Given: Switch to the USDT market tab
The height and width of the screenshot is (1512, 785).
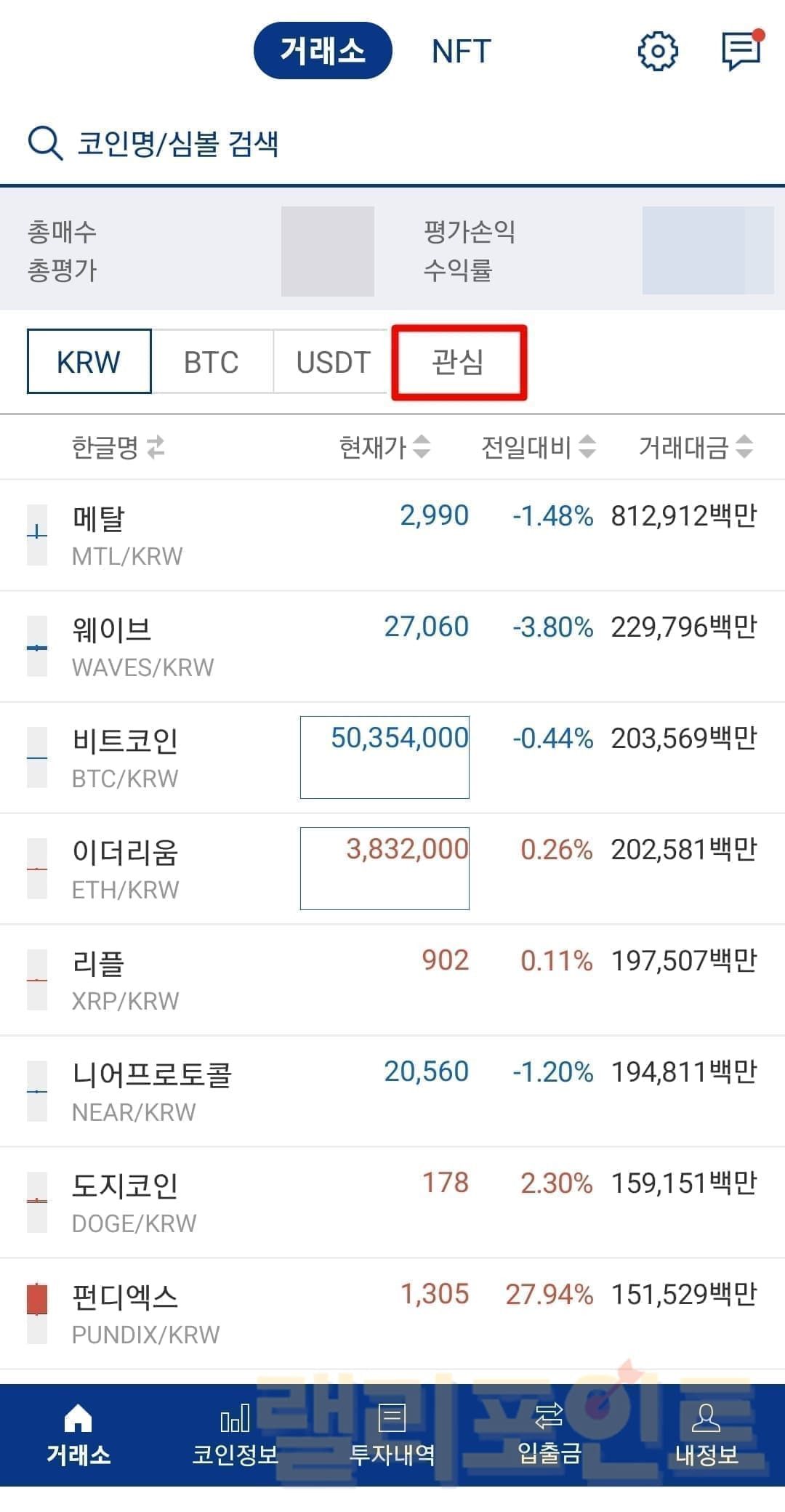Looking at the screenshot, I should (333, 362).
